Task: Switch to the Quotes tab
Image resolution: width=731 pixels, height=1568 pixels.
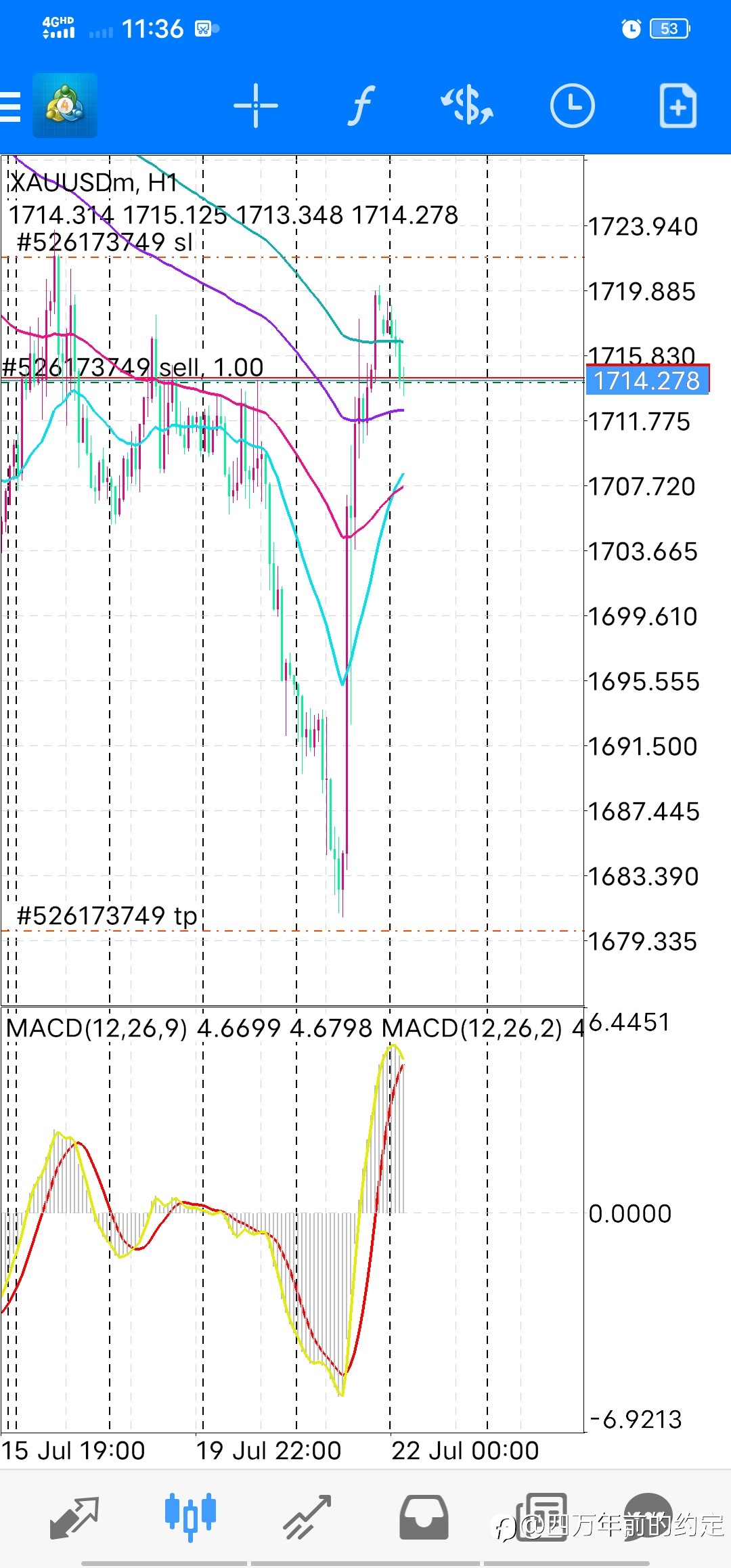Action: click(74, 1517)
